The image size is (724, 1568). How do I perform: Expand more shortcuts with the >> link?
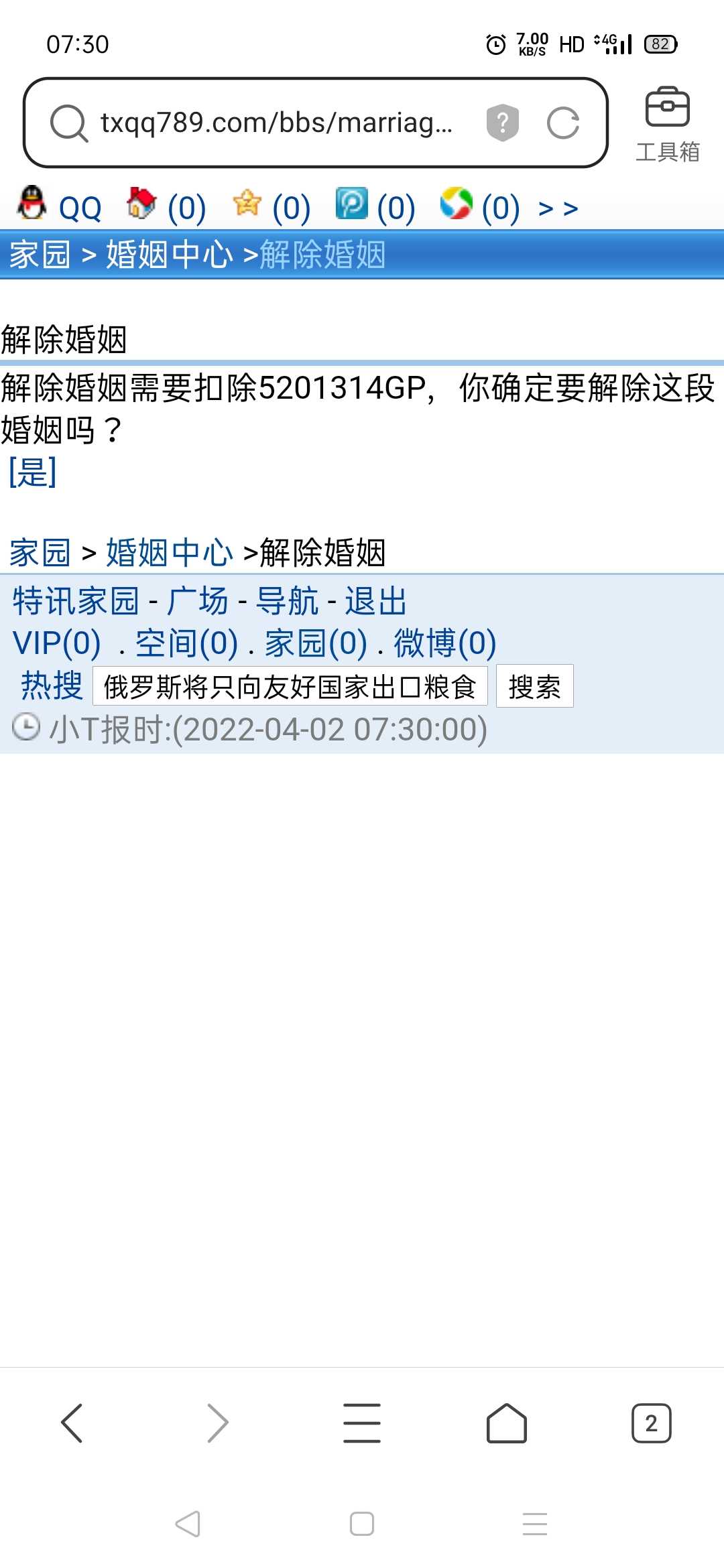point(558,208)
